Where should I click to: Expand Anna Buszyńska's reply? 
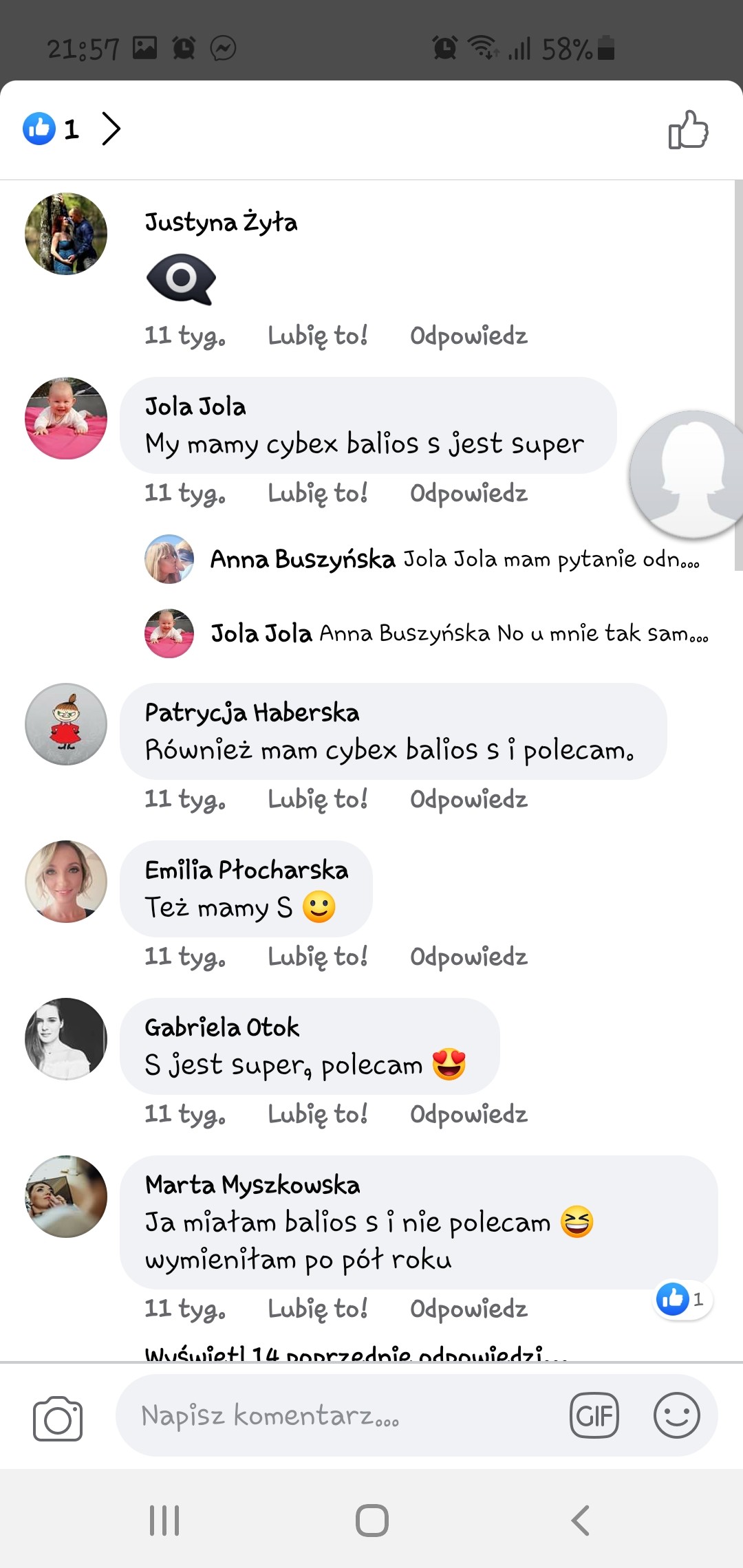454,559
